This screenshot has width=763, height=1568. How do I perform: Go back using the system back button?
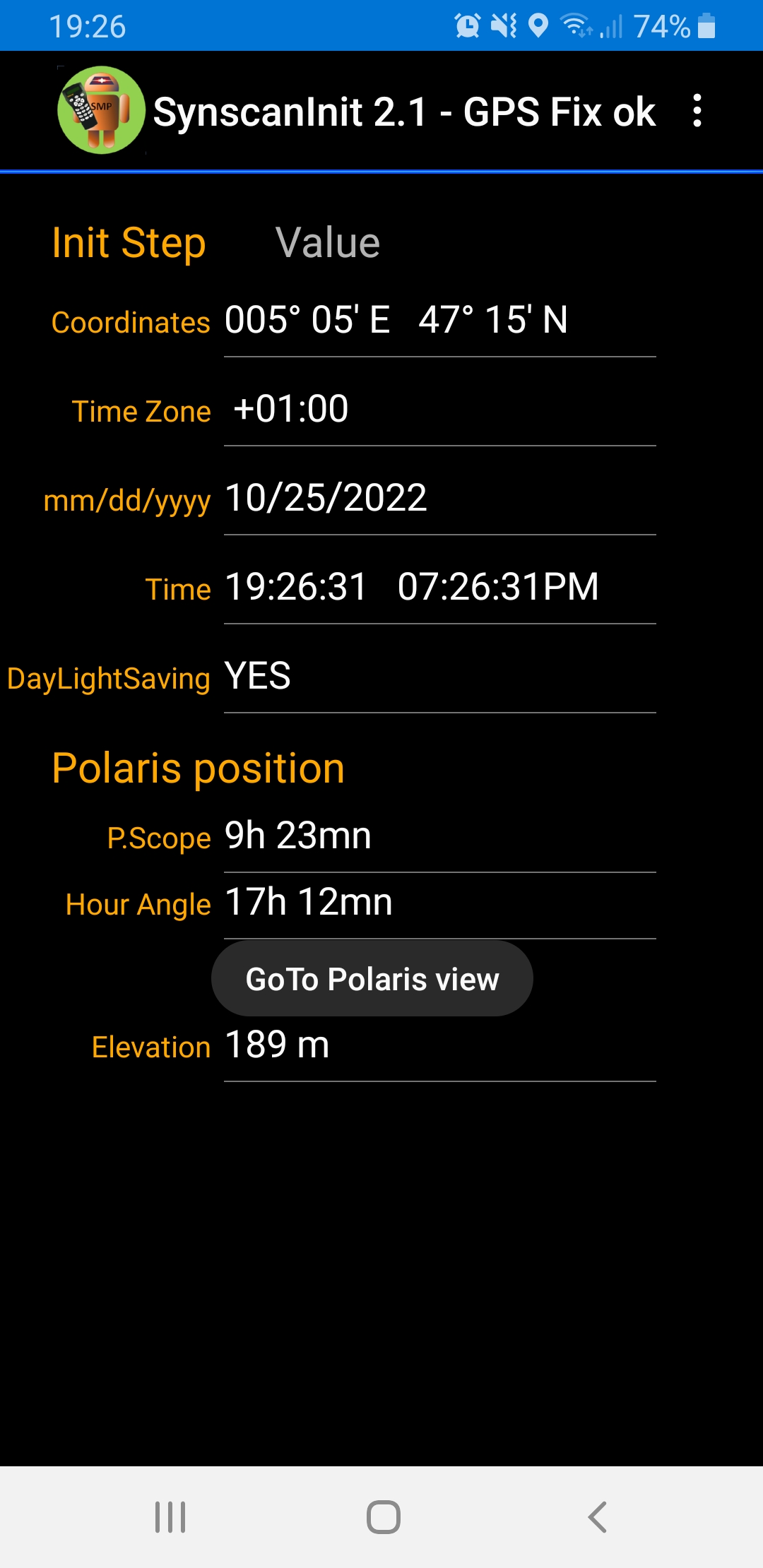tap(597, 1516)
